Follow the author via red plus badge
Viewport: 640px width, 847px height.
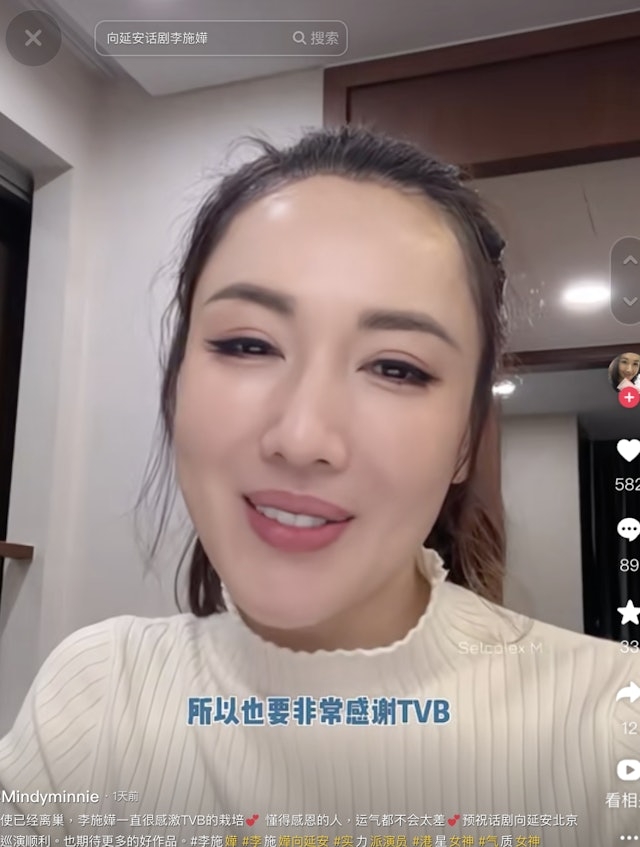(628, 398)
